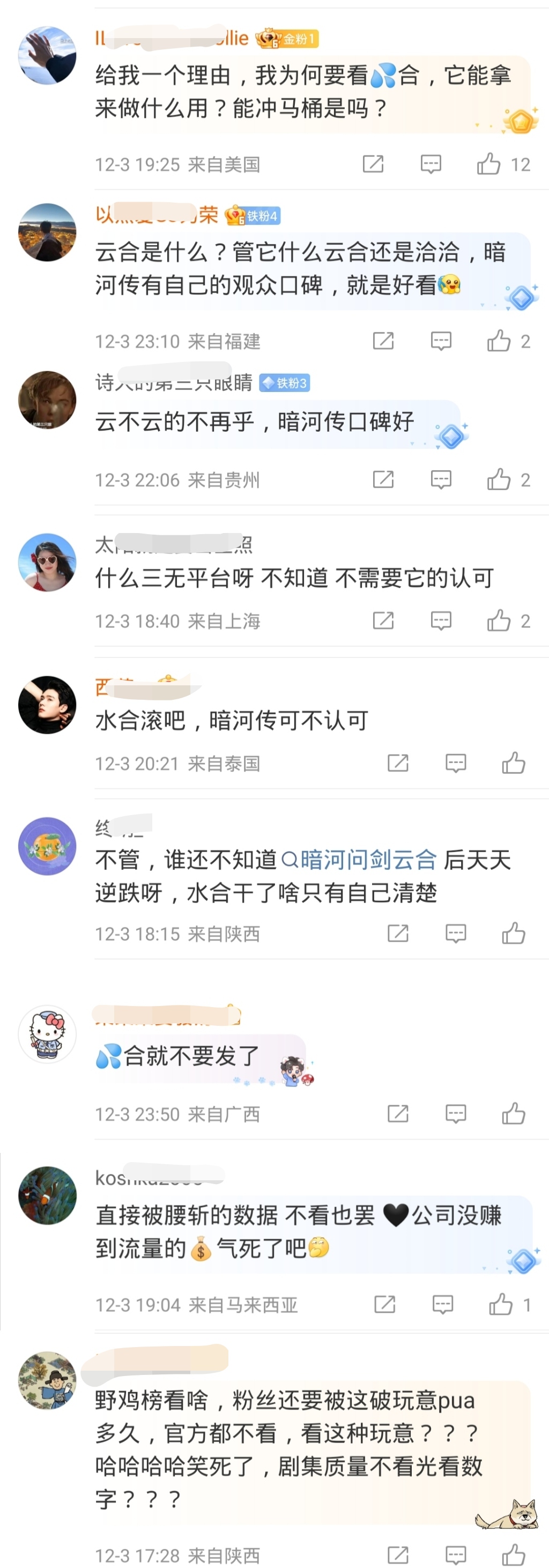Like the 12-3 19:25 comment from 美国
The height and width of the screenshot is (1568, 549).
pos(488,164)
